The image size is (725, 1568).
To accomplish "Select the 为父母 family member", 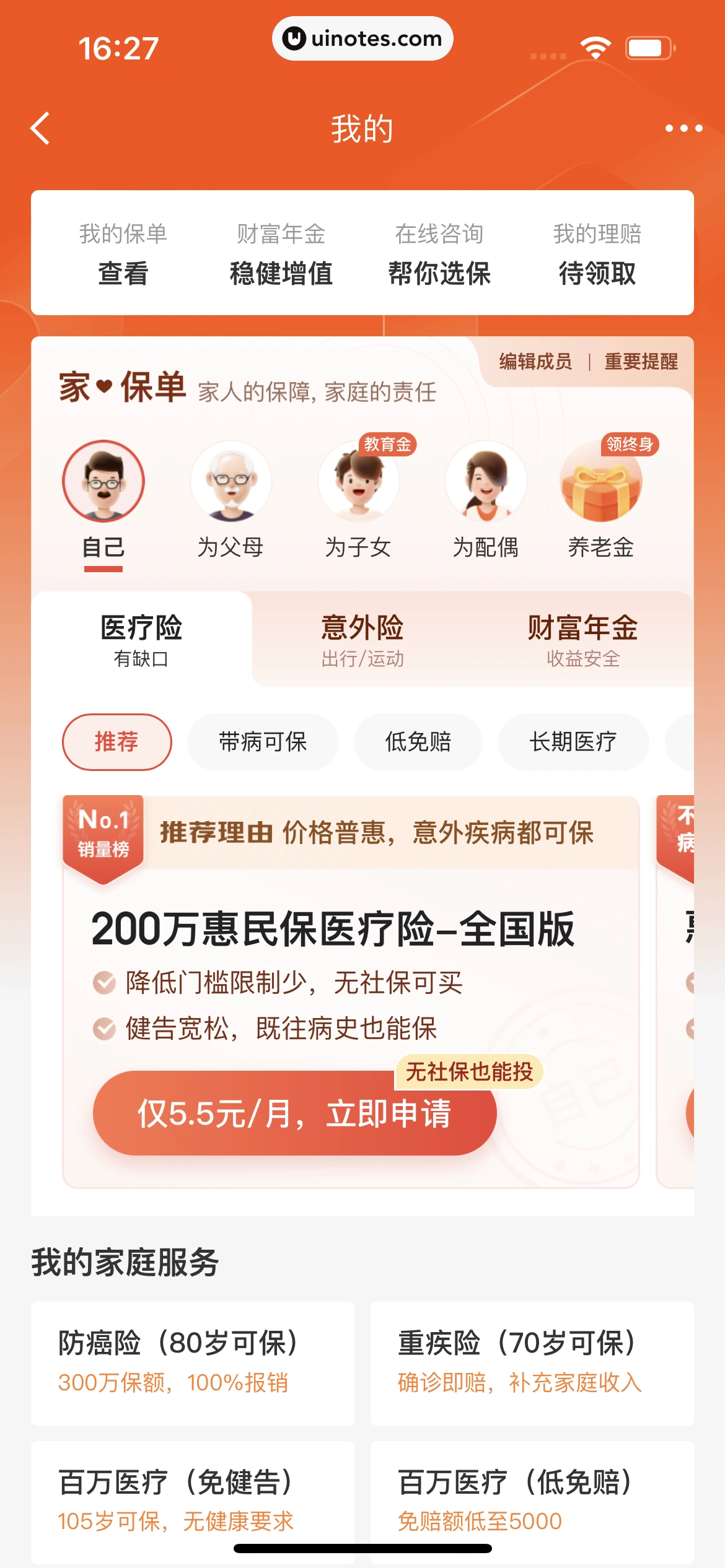I will coord(231,499).
